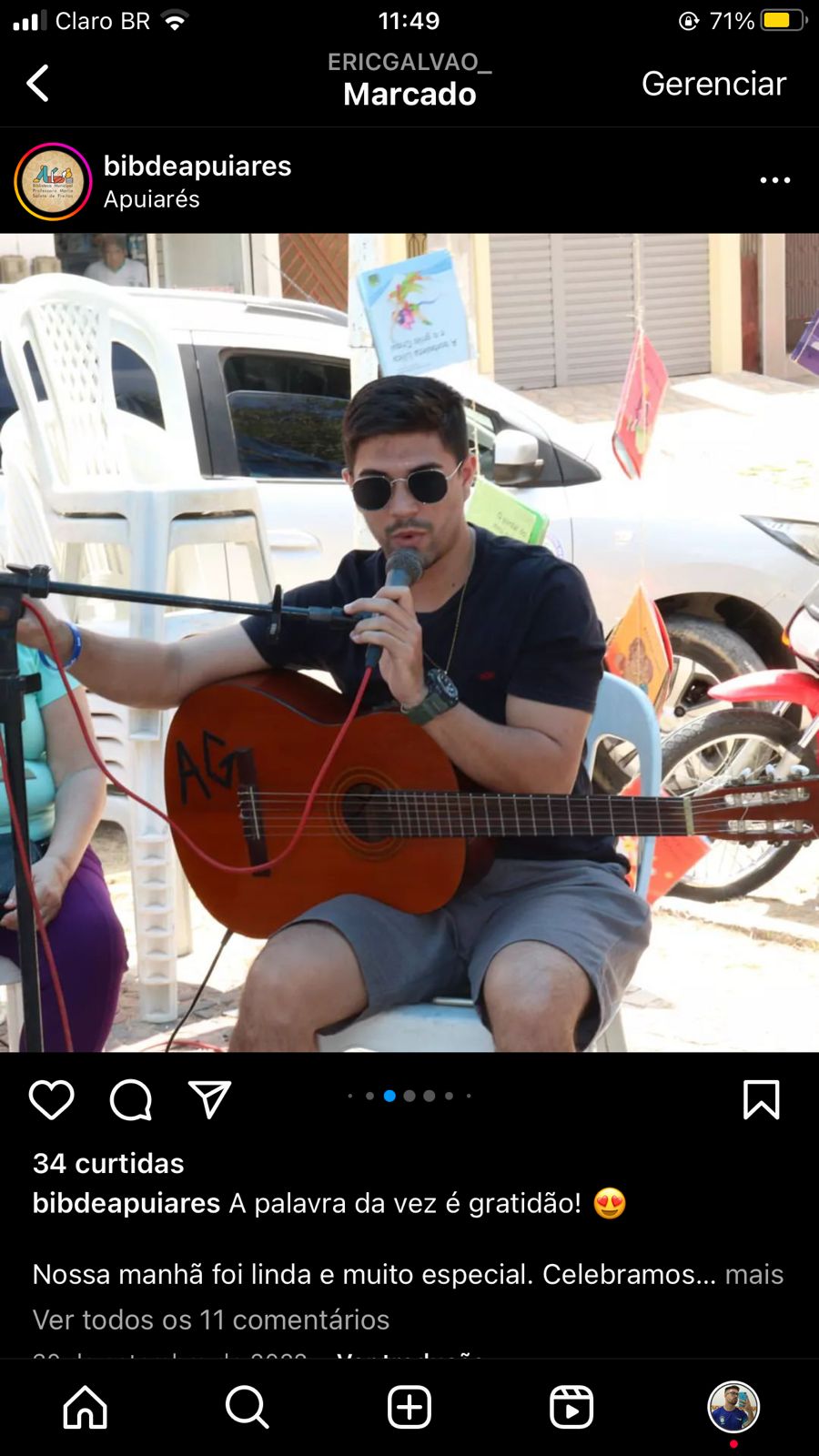View the 34 curtidas likes list
Screen dimensions: 819x1456
[108, 1163]
